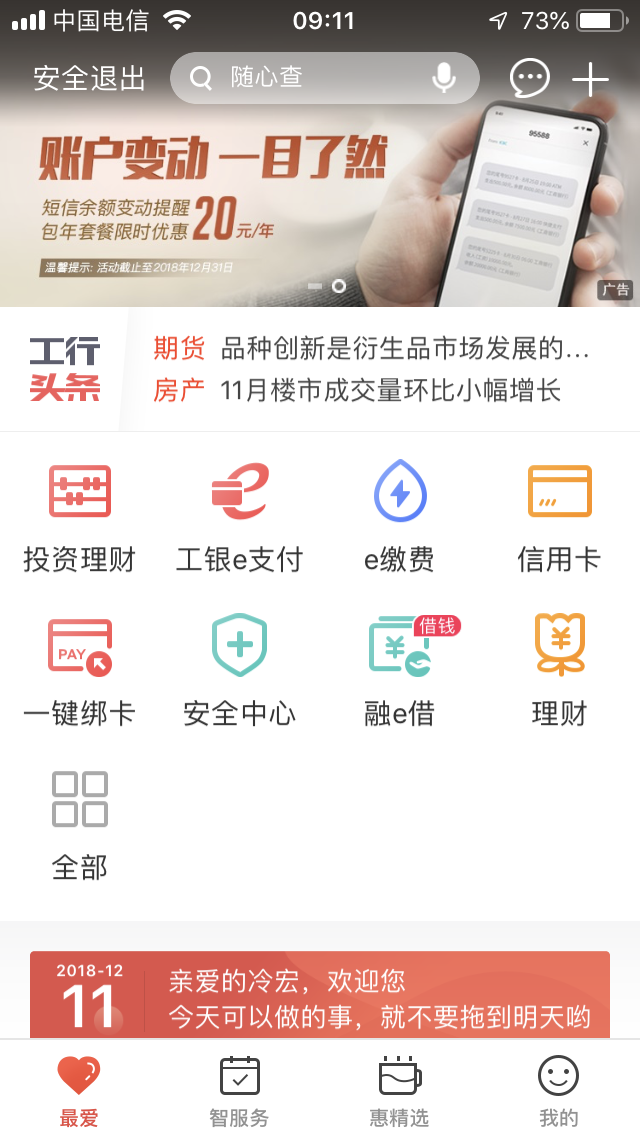Start voice search with the microphone icon
Viewport: 640px width, 1136px height.
(444, 78)
